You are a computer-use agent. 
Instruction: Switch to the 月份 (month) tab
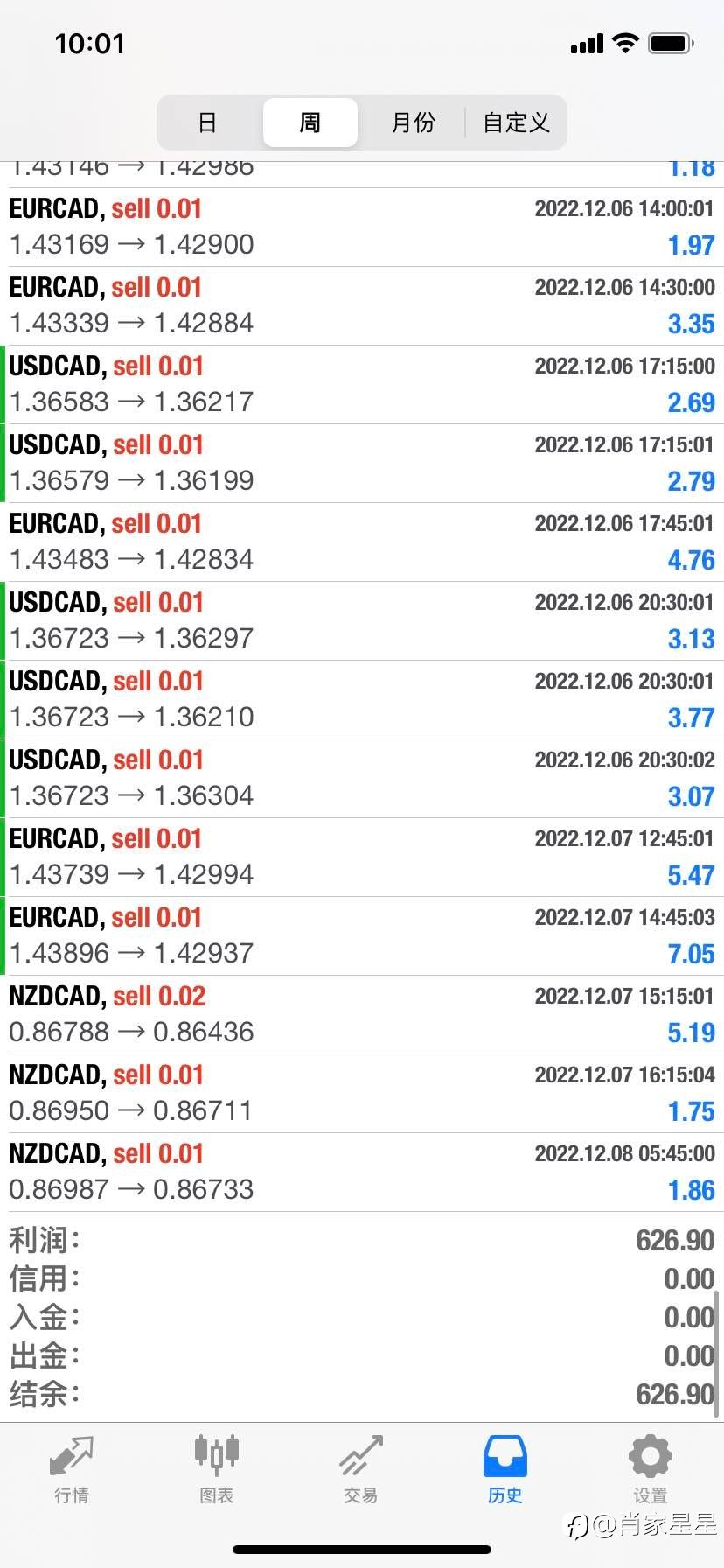pyautogui.click(x=413, y=122)
